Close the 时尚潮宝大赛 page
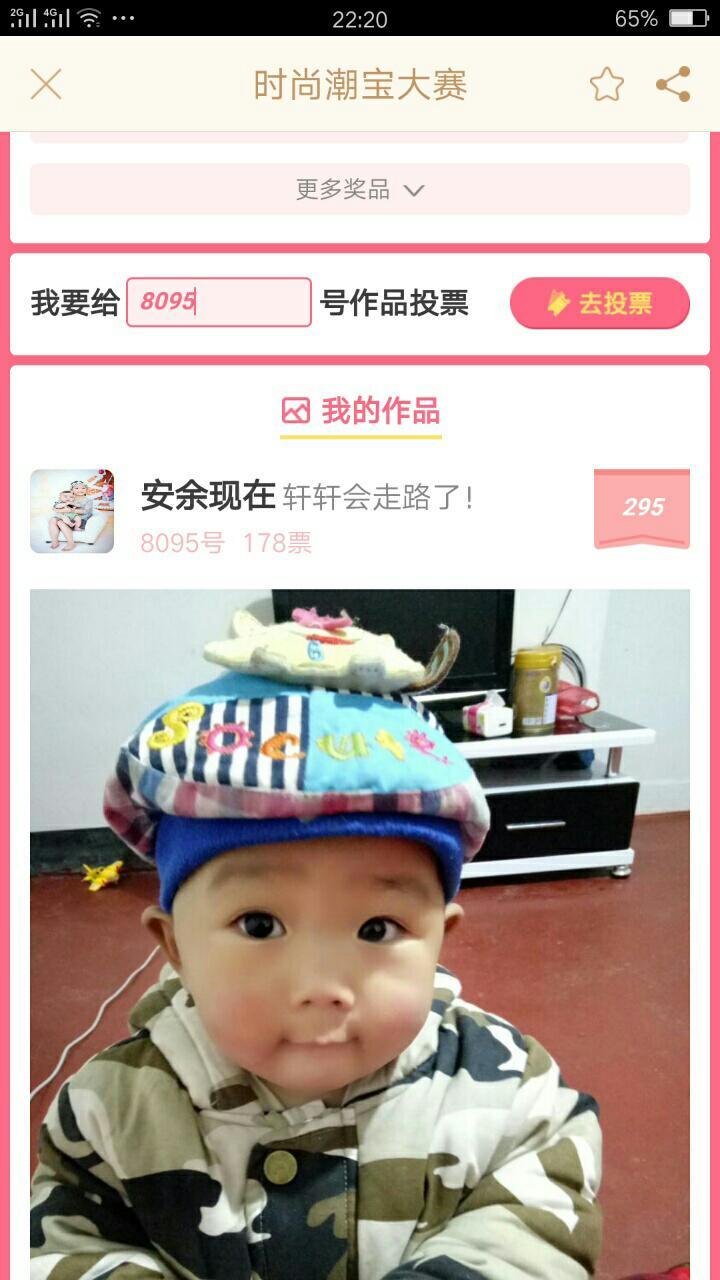 [46, 85]
